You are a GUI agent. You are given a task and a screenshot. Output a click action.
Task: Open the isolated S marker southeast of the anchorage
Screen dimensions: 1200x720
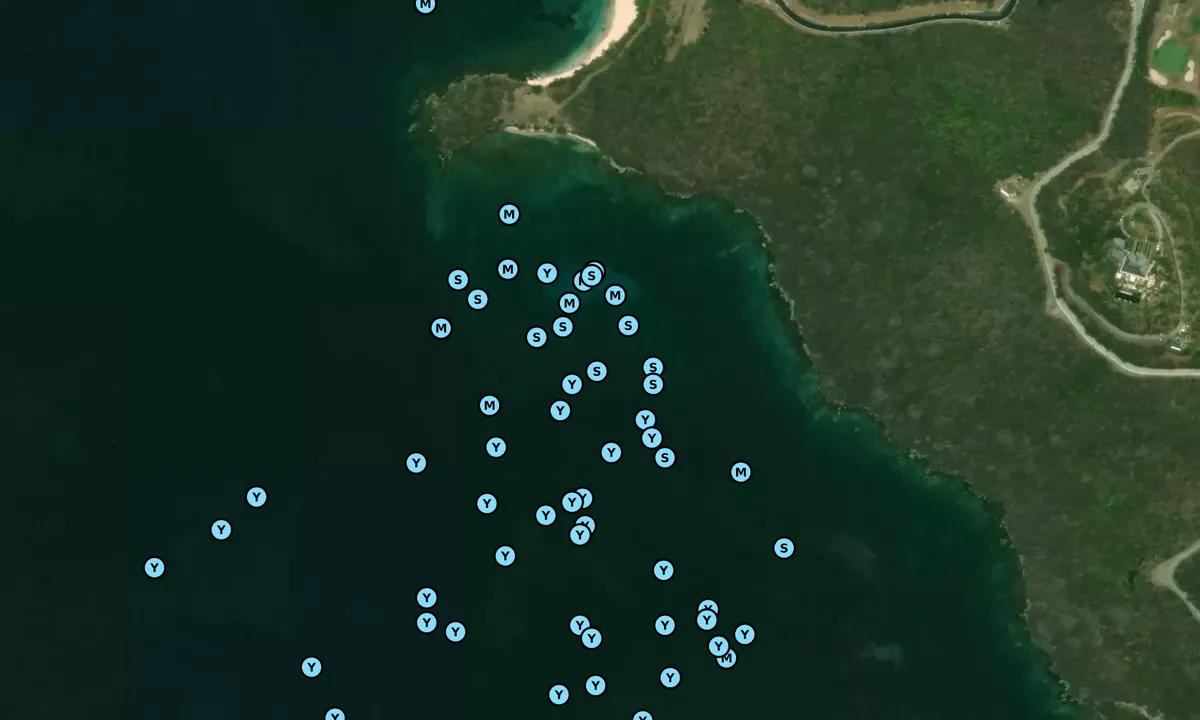tap(783, 548)
